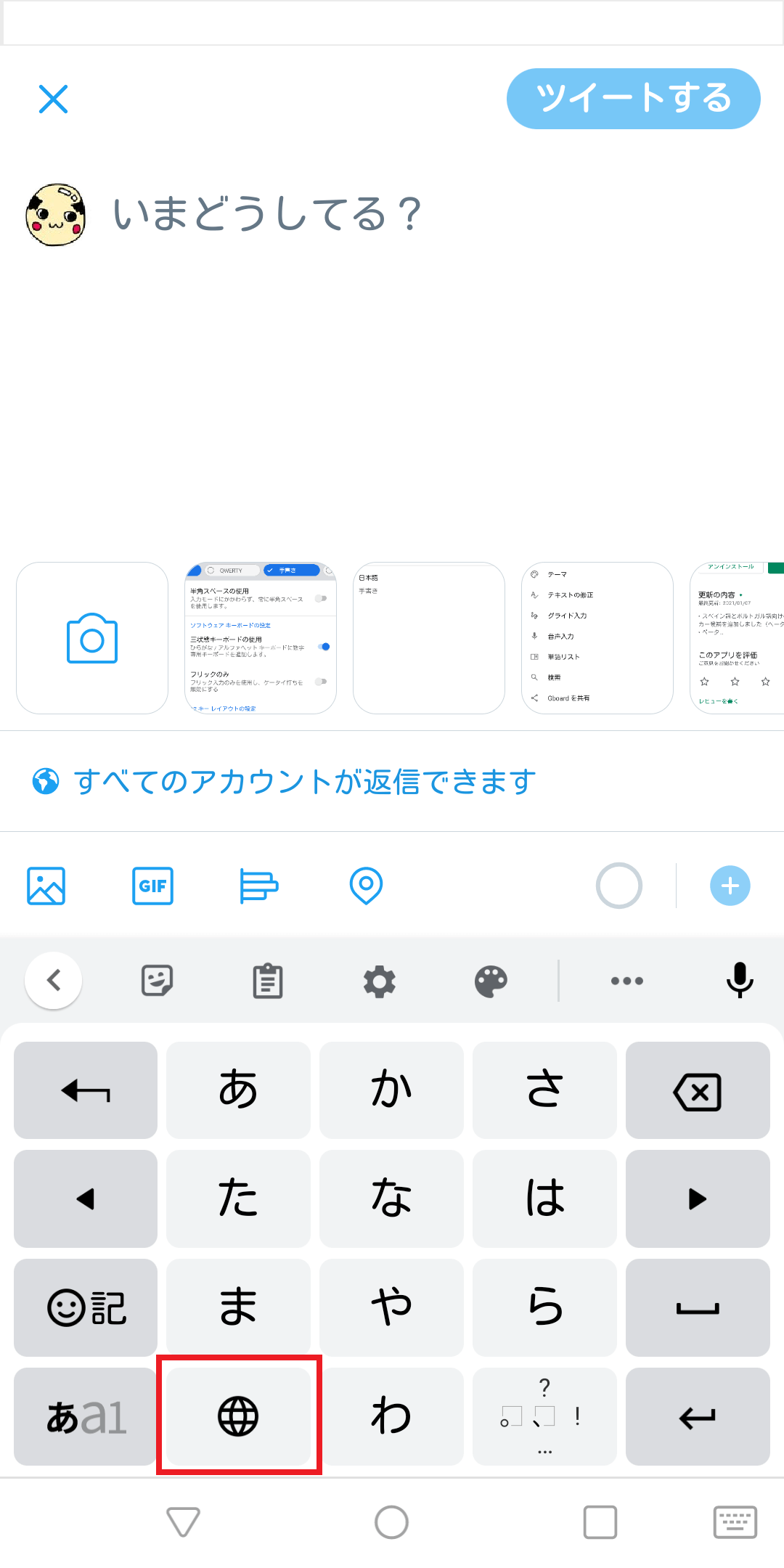784x1568 pixels.
Task: Change who can reply via すべてのアカウントが返信できます
Action: tap(304, 782)
